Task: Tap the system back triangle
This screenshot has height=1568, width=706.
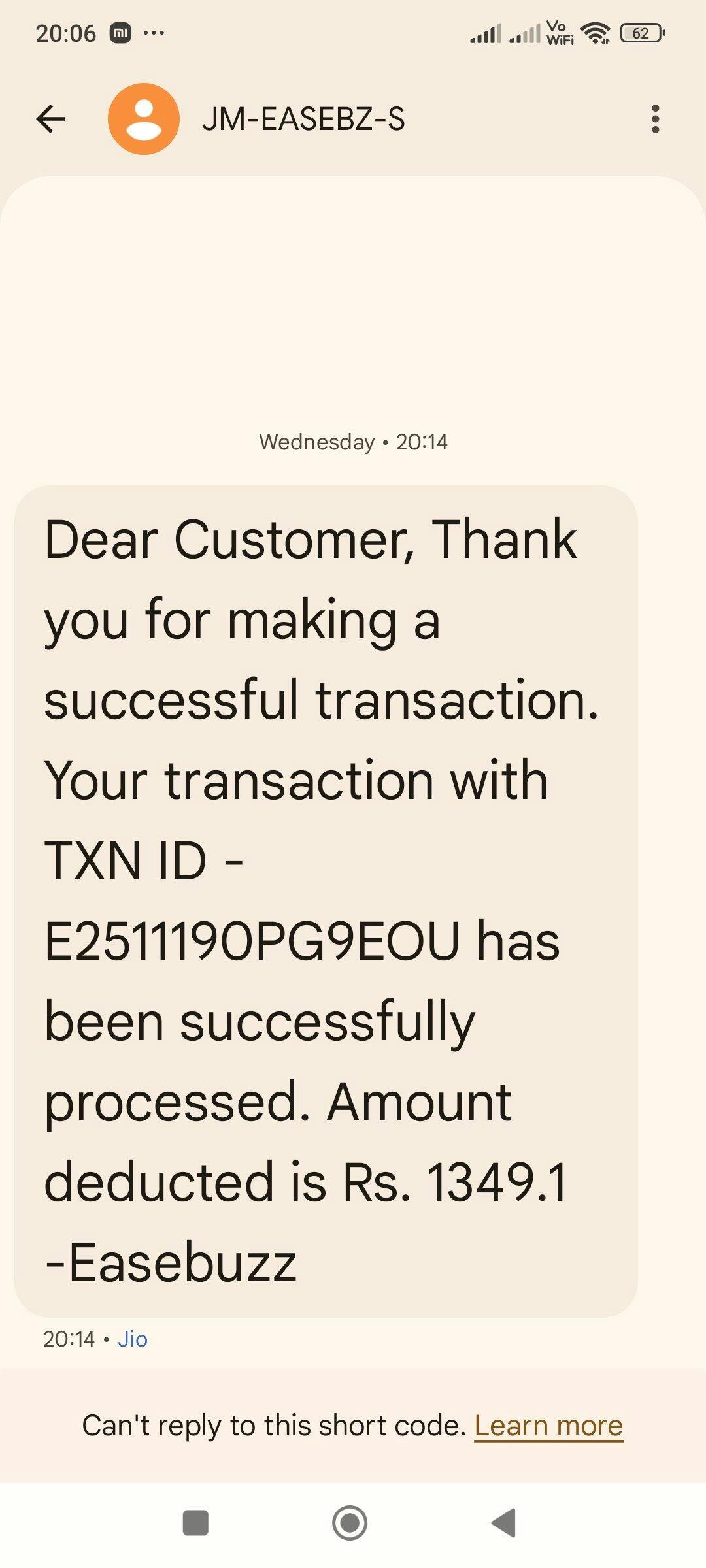Action: pyautogui.click(x=504, y=1523)
